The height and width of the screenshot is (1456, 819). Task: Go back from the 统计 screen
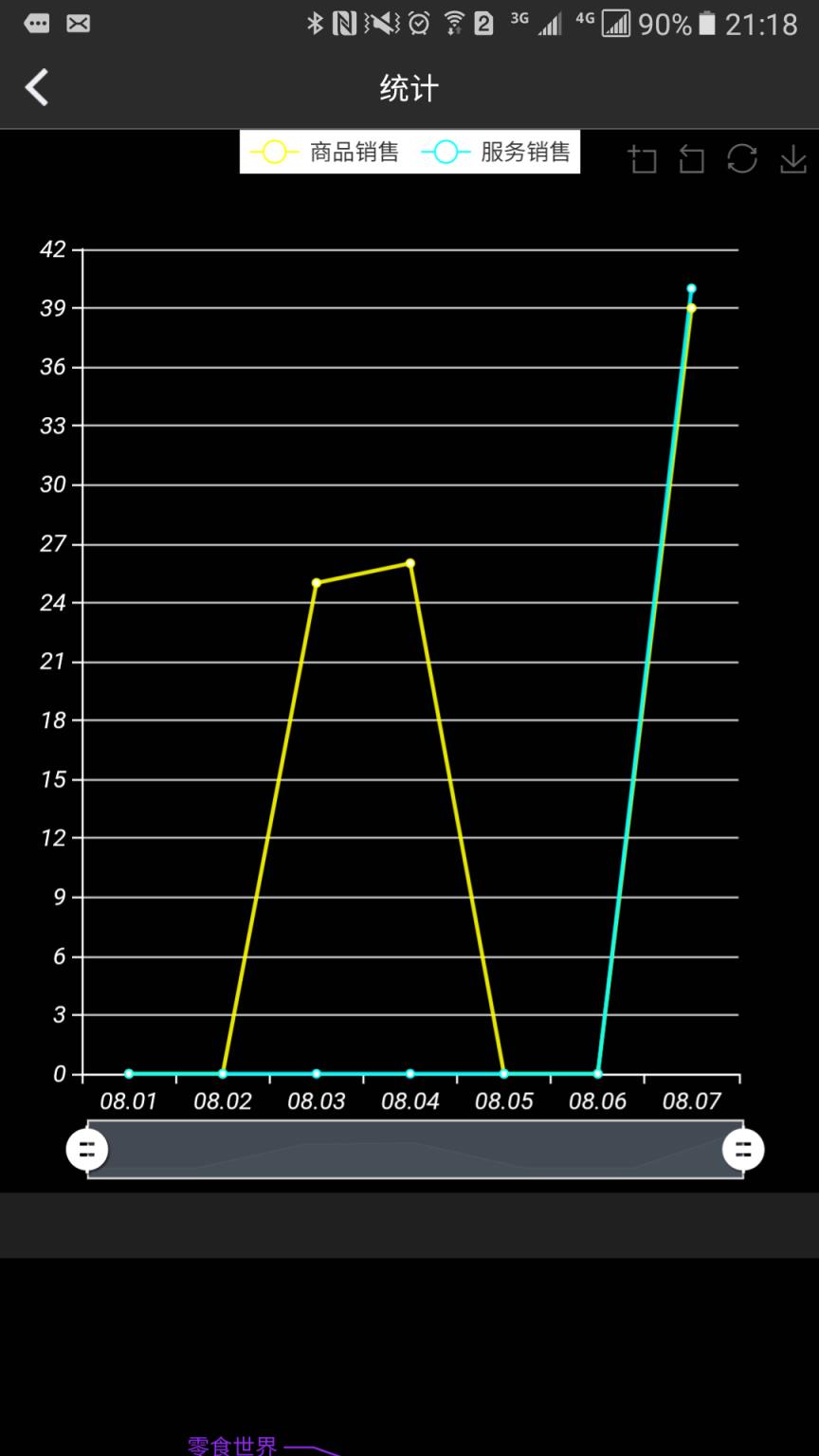click(36, 88)
